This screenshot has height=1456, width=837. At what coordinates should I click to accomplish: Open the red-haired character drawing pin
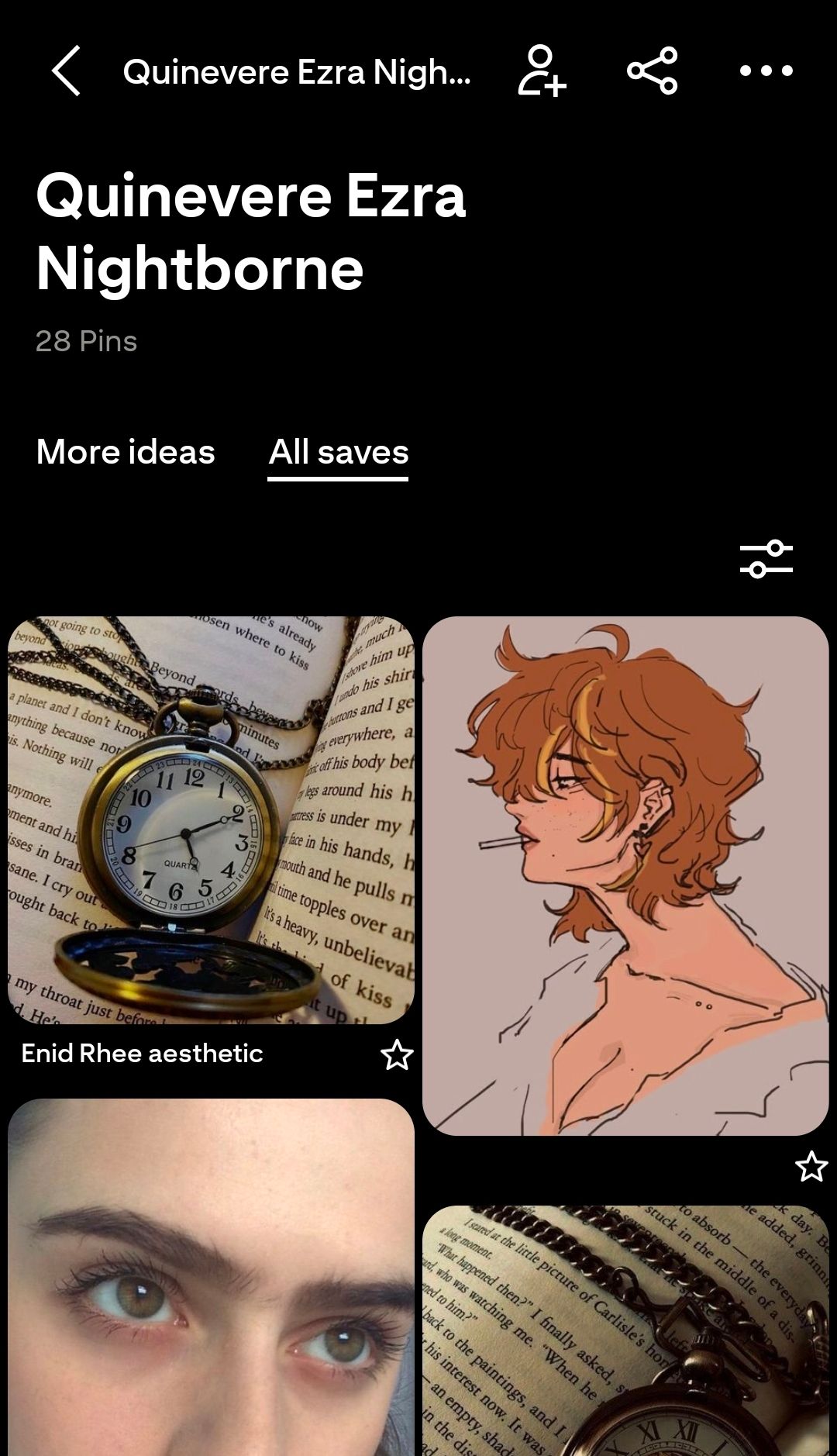625,875
